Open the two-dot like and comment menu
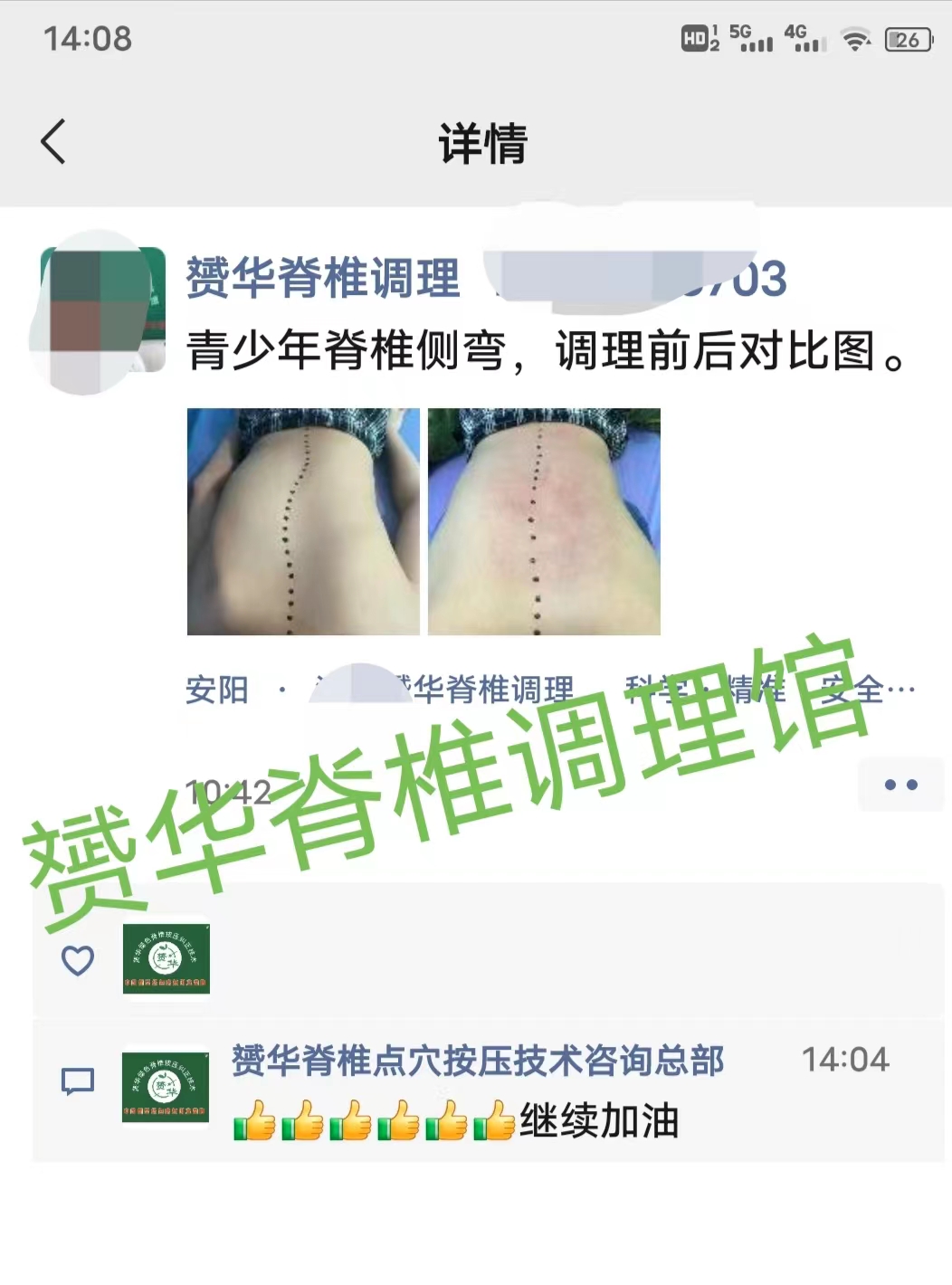The image size is (952, 1285). coord(900,785)
